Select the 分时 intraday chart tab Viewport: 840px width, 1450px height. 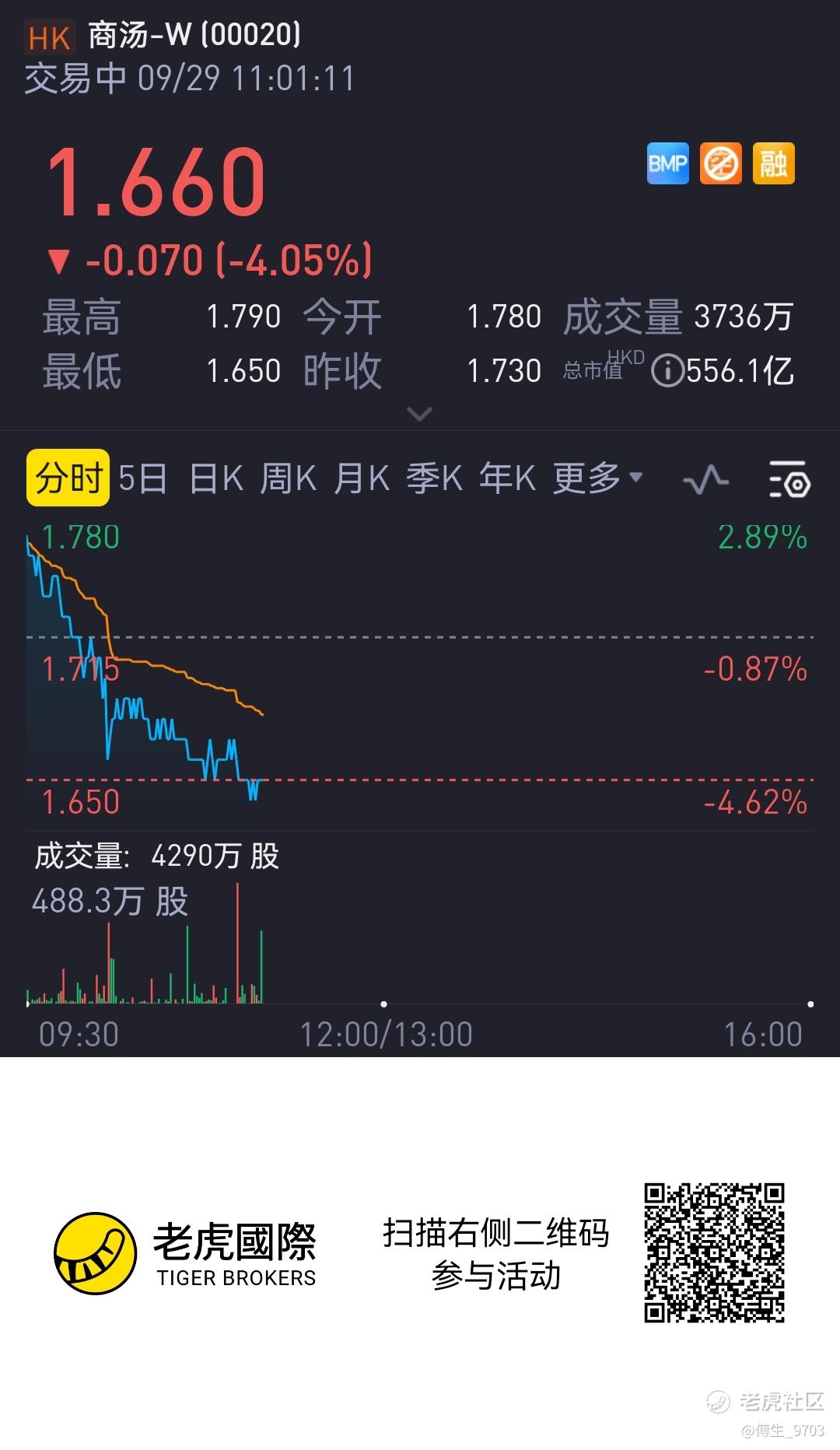pos(68,478)
